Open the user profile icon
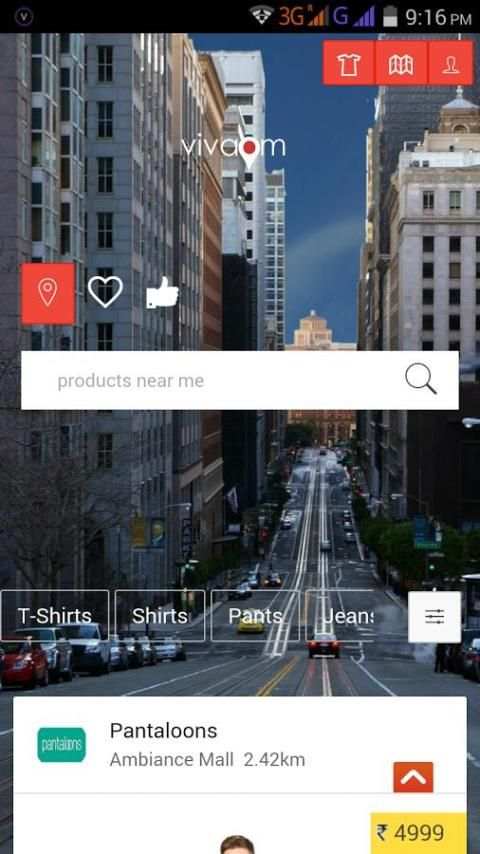 coord(451,63)
